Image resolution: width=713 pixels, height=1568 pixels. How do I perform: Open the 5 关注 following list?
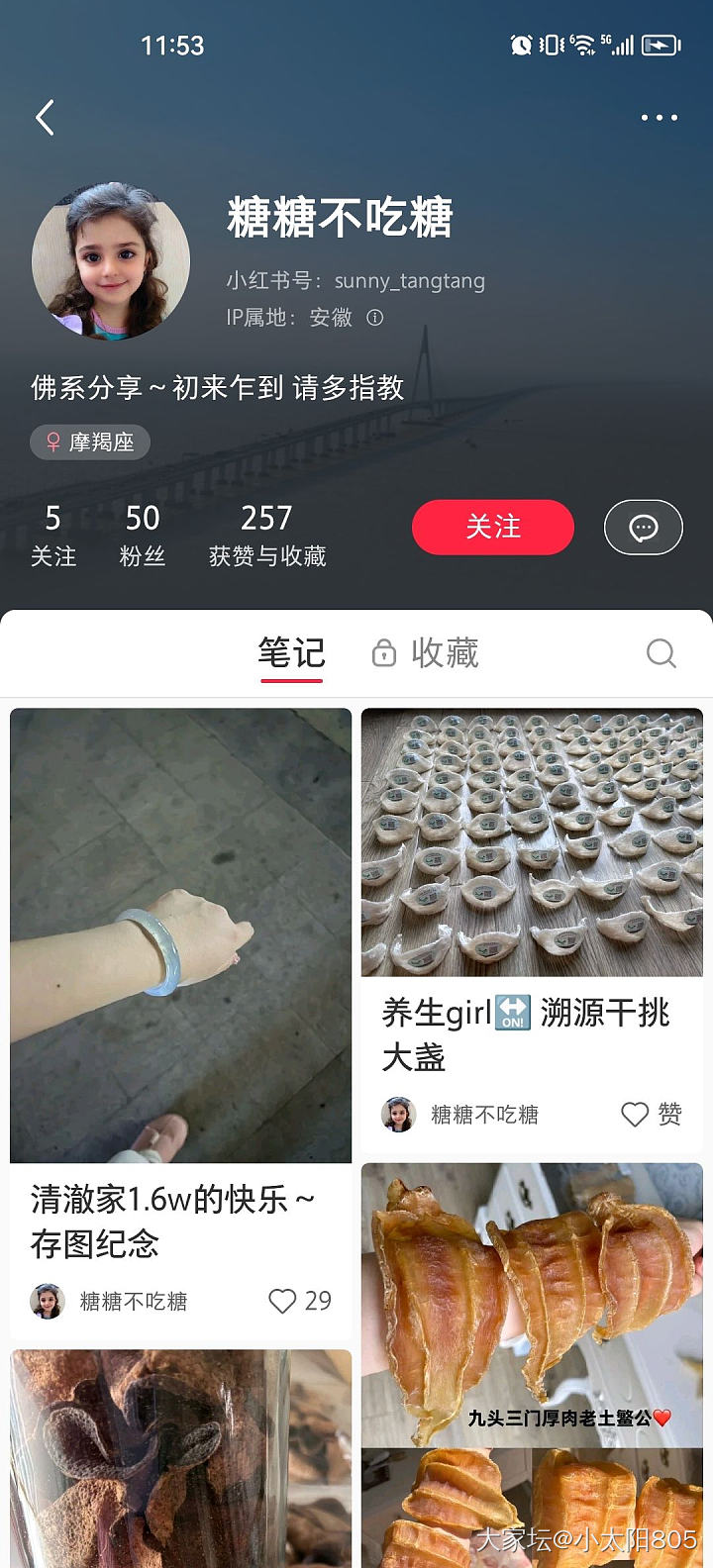pyautogui.click(x=53, y=535)
